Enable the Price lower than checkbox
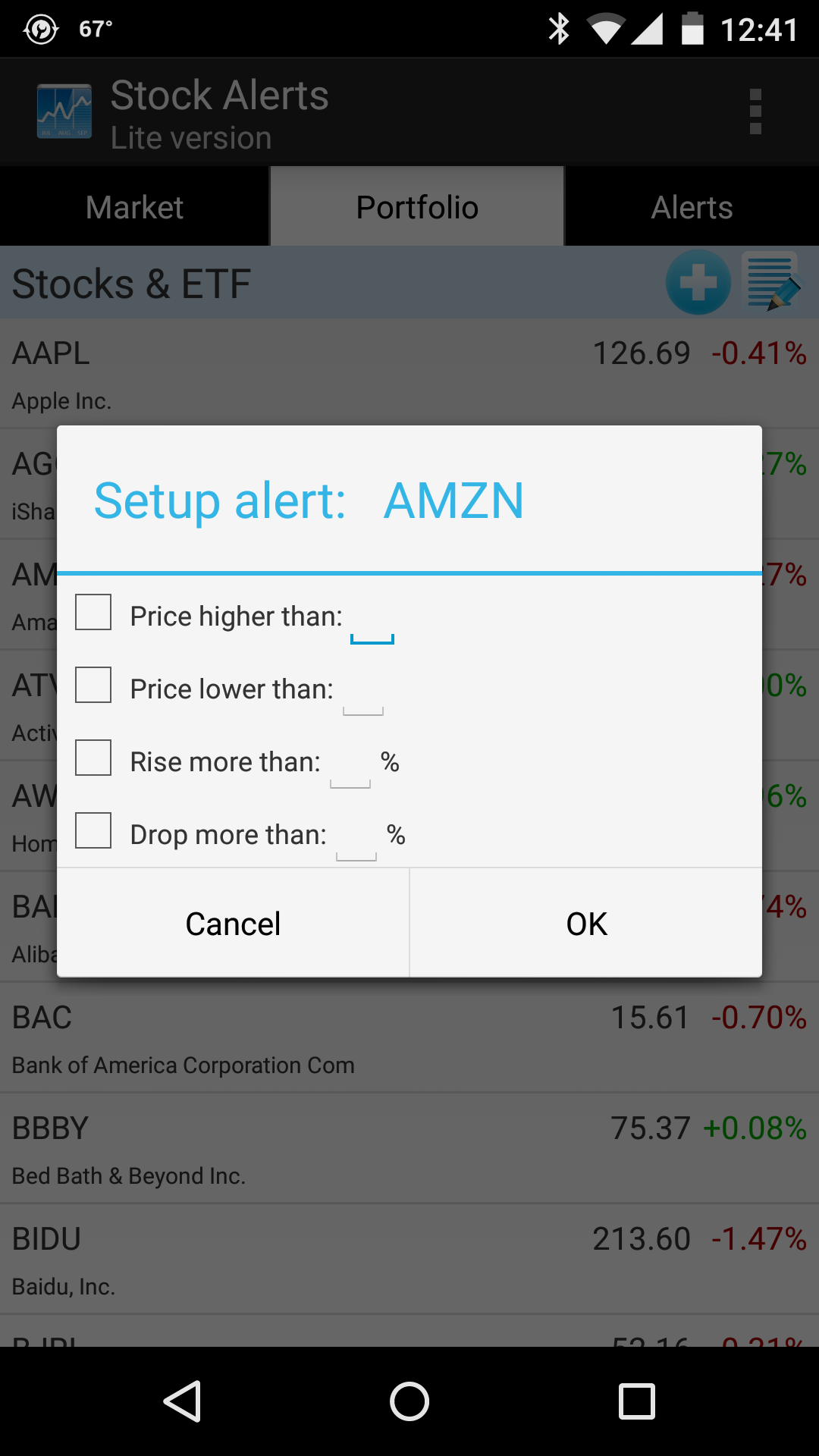This screenshot has height=1456, width=819. tap(93, 685)
